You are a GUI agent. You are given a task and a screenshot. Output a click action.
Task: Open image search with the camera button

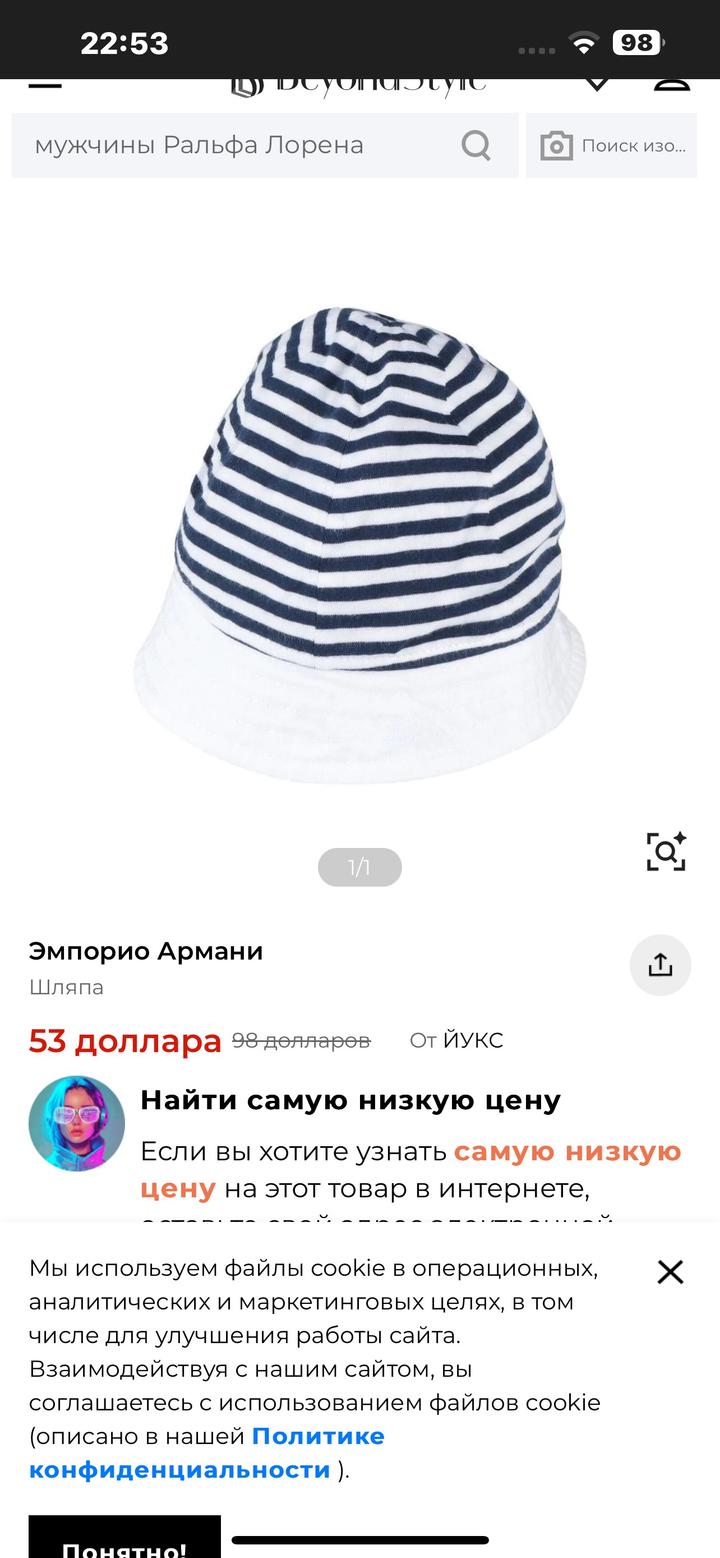pyautogui.click(x=612, y=146)
